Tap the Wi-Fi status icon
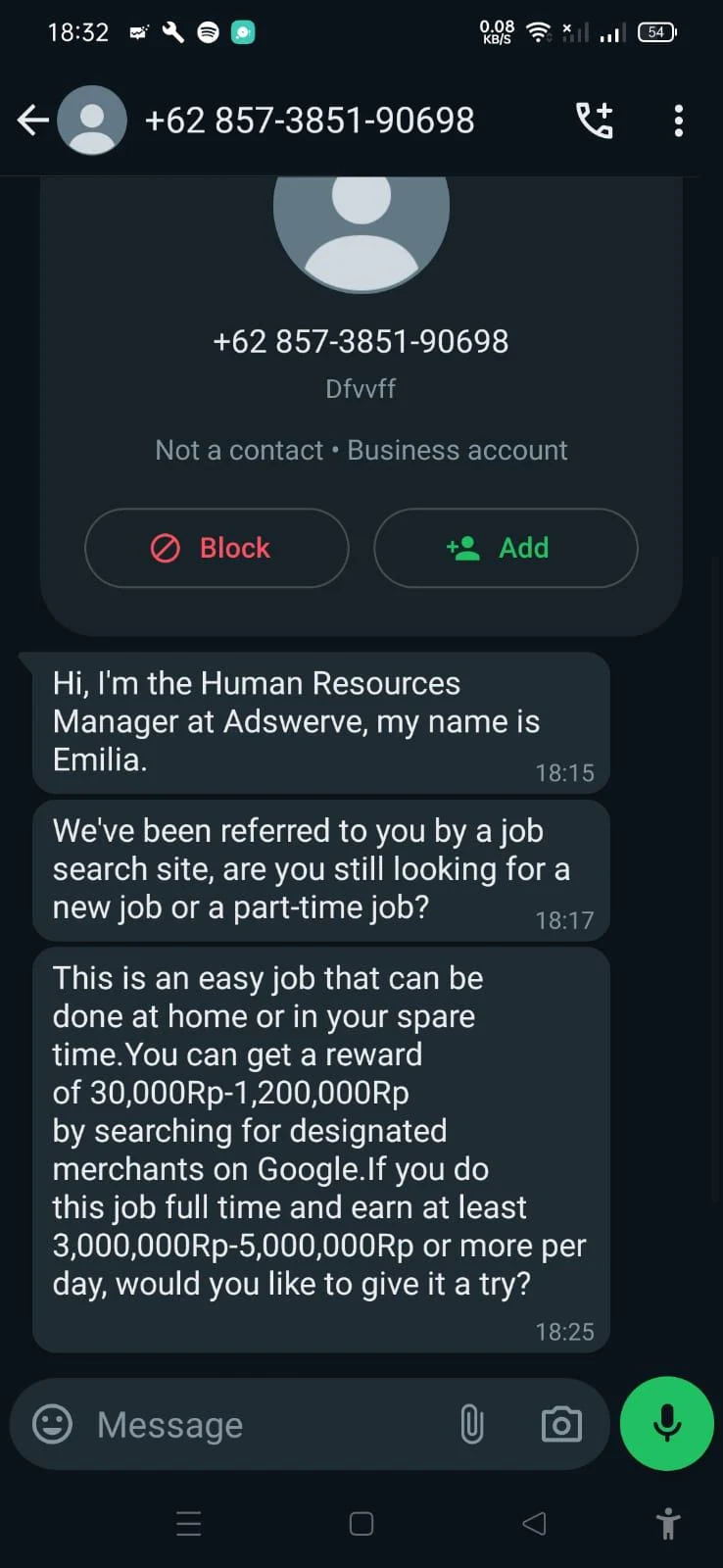The width and height of the screenshot is (723, 1568). tap(538, 31)
